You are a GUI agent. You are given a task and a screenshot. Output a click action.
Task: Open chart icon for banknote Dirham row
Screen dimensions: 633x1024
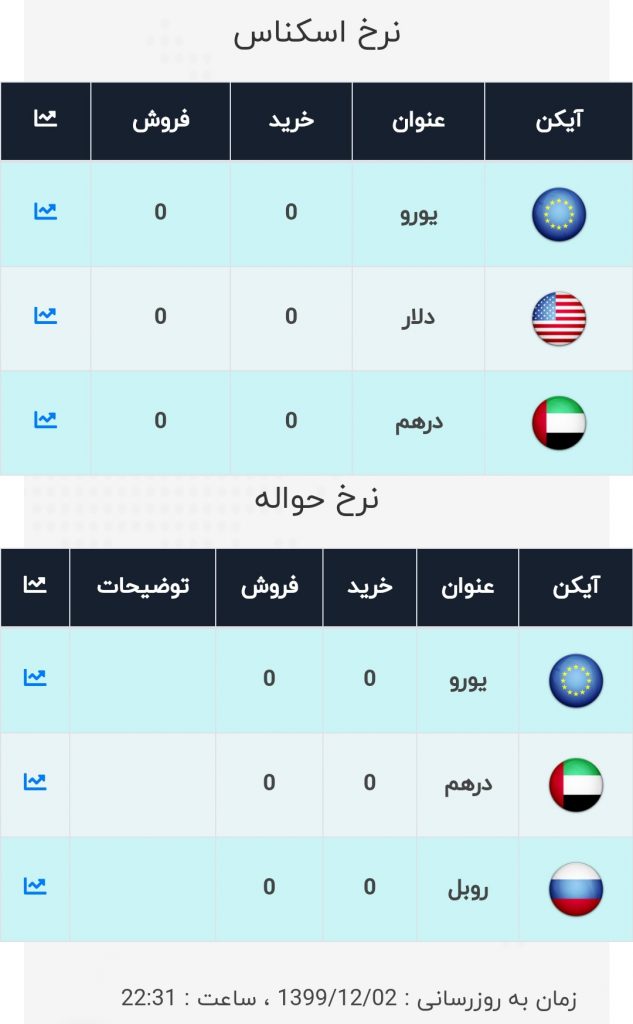pyautogui.click(x=45, y=419)
